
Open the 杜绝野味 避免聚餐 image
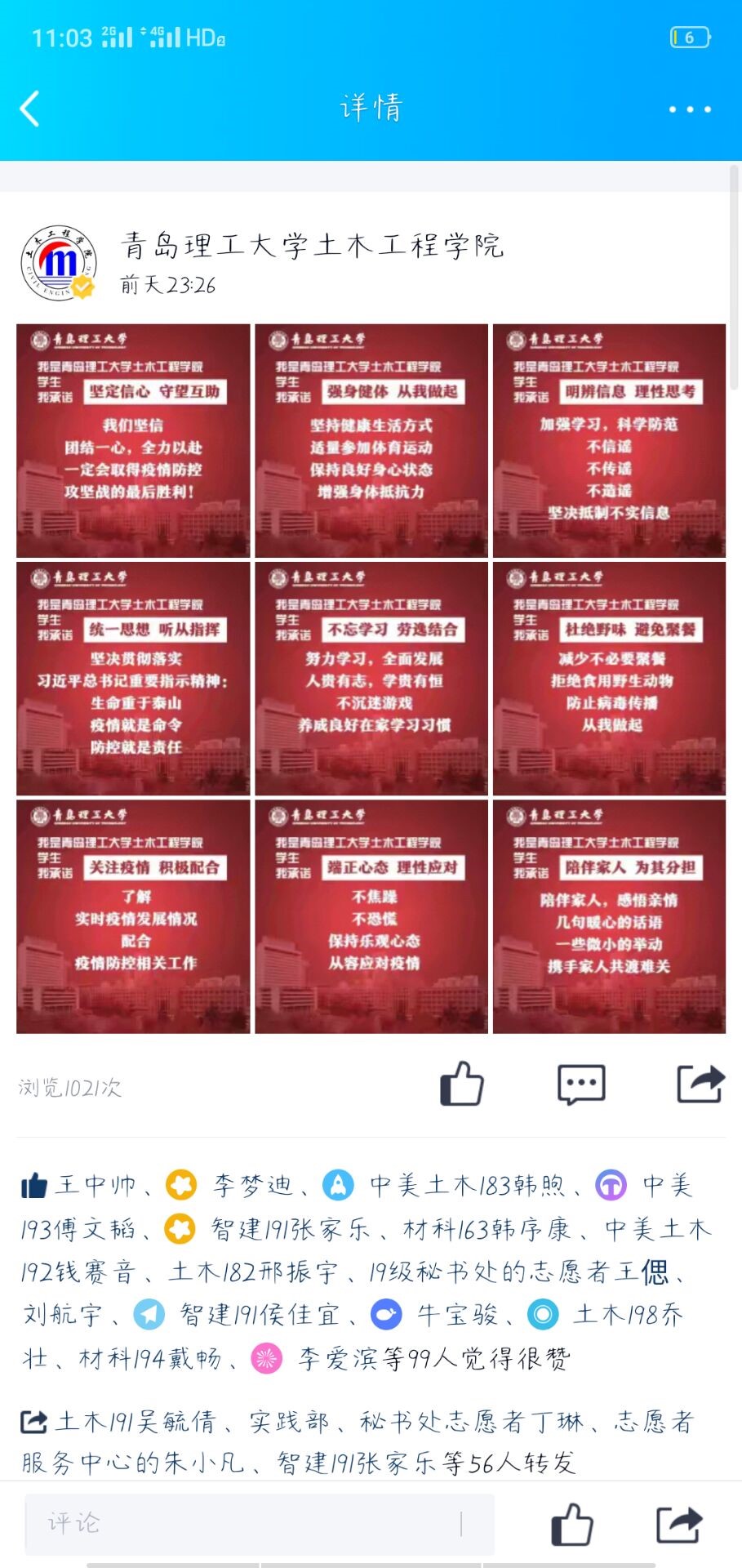click(609, 679)
